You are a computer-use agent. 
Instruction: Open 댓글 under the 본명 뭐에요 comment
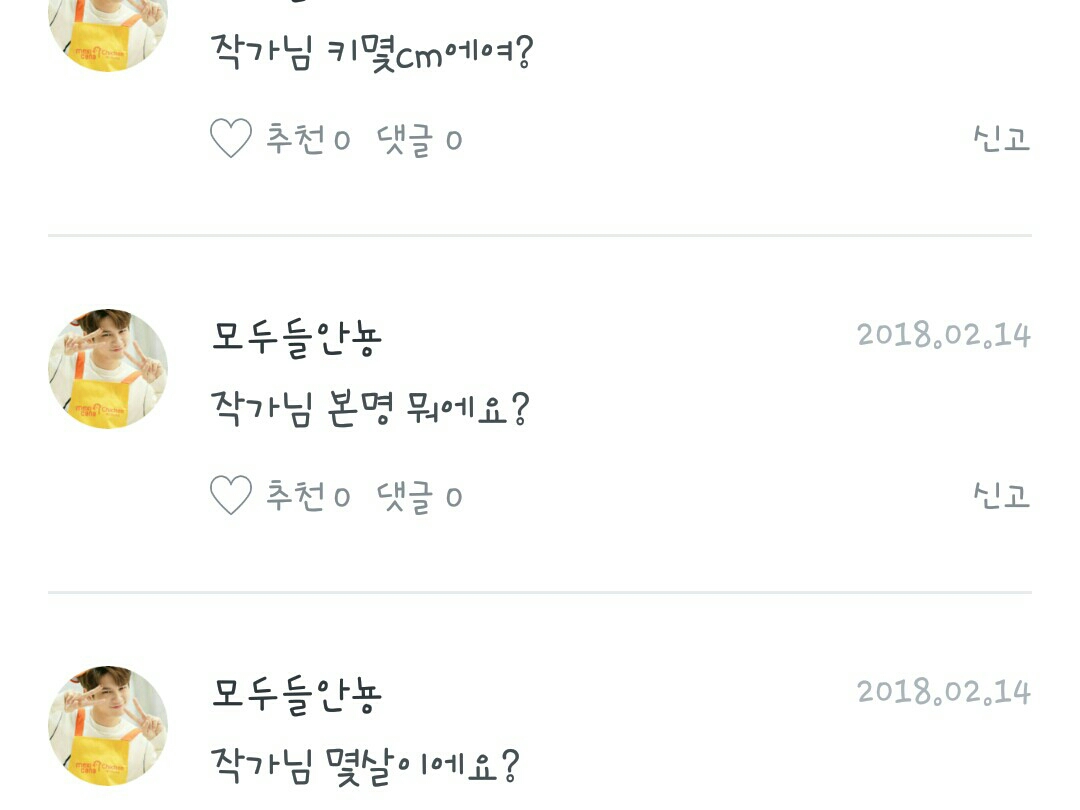coord(419,496)
